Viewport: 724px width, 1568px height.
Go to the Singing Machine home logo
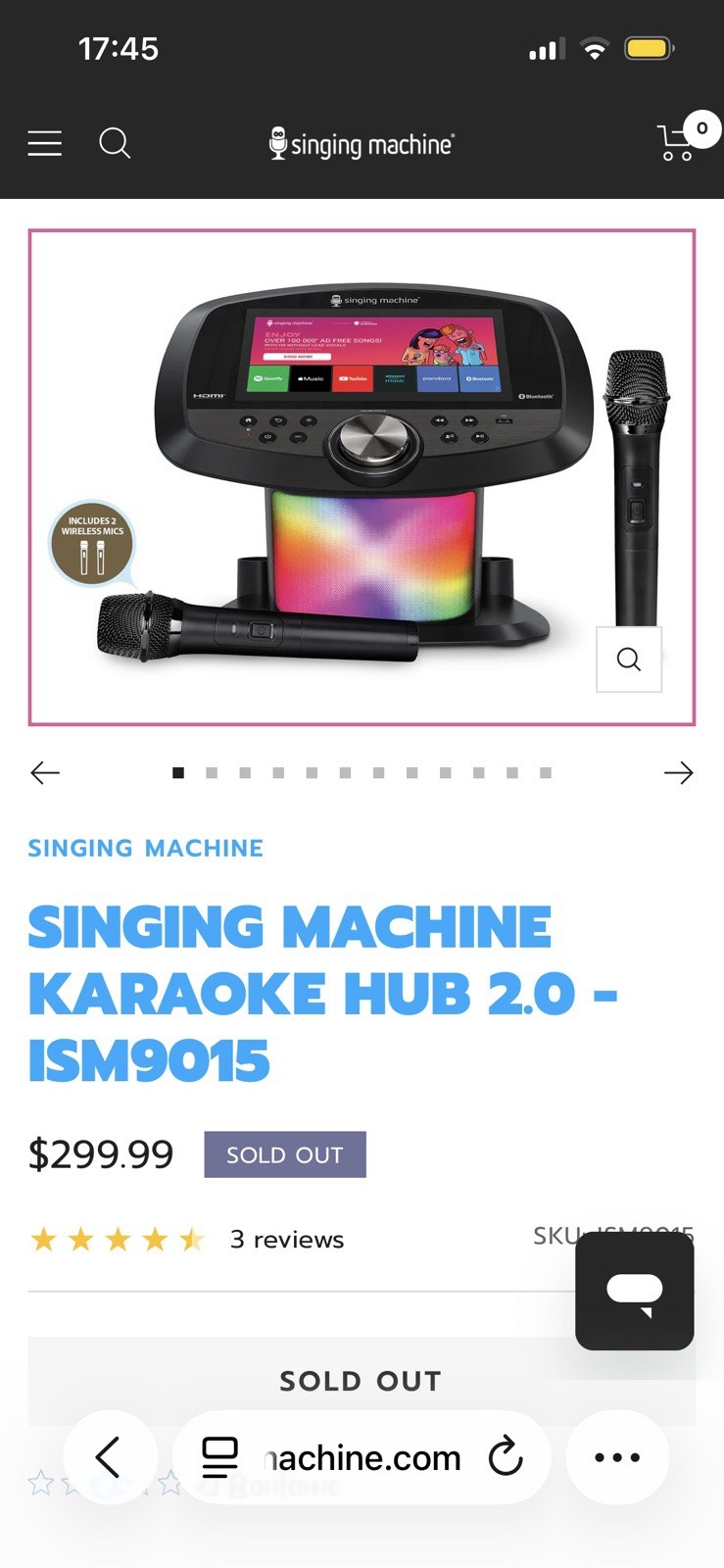pyautogui.click(x=362, y=144)
